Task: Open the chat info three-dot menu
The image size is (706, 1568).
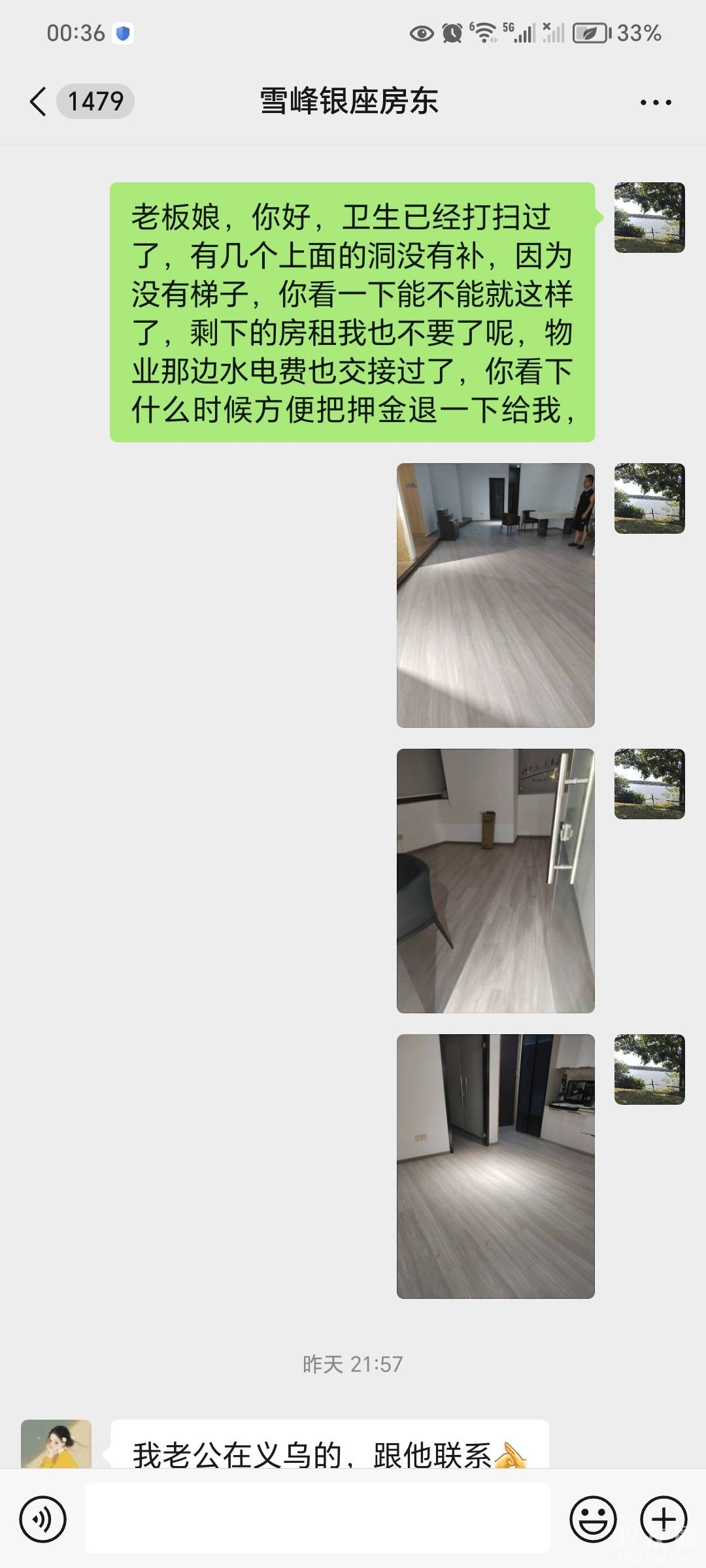Action: coord(655,103)
